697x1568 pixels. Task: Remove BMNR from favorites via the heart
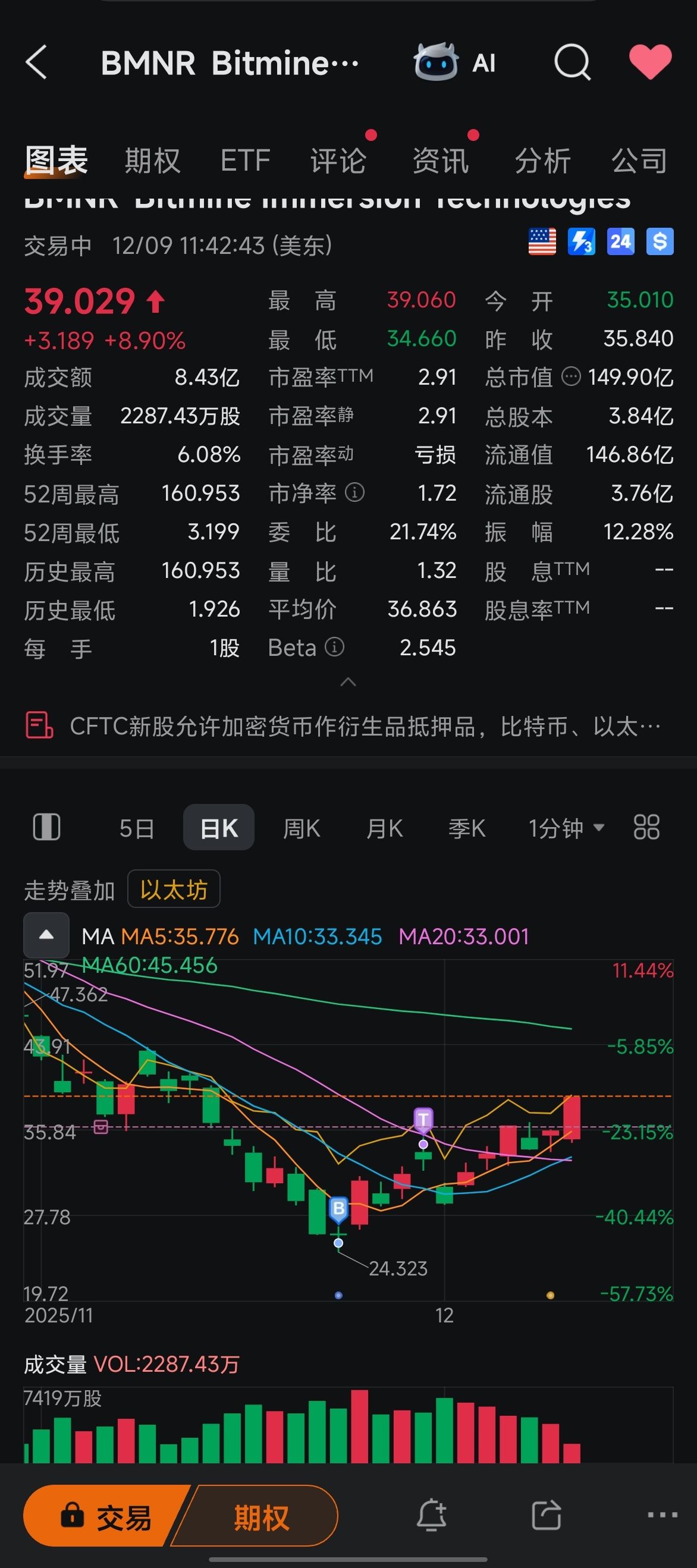click(650, 62)
